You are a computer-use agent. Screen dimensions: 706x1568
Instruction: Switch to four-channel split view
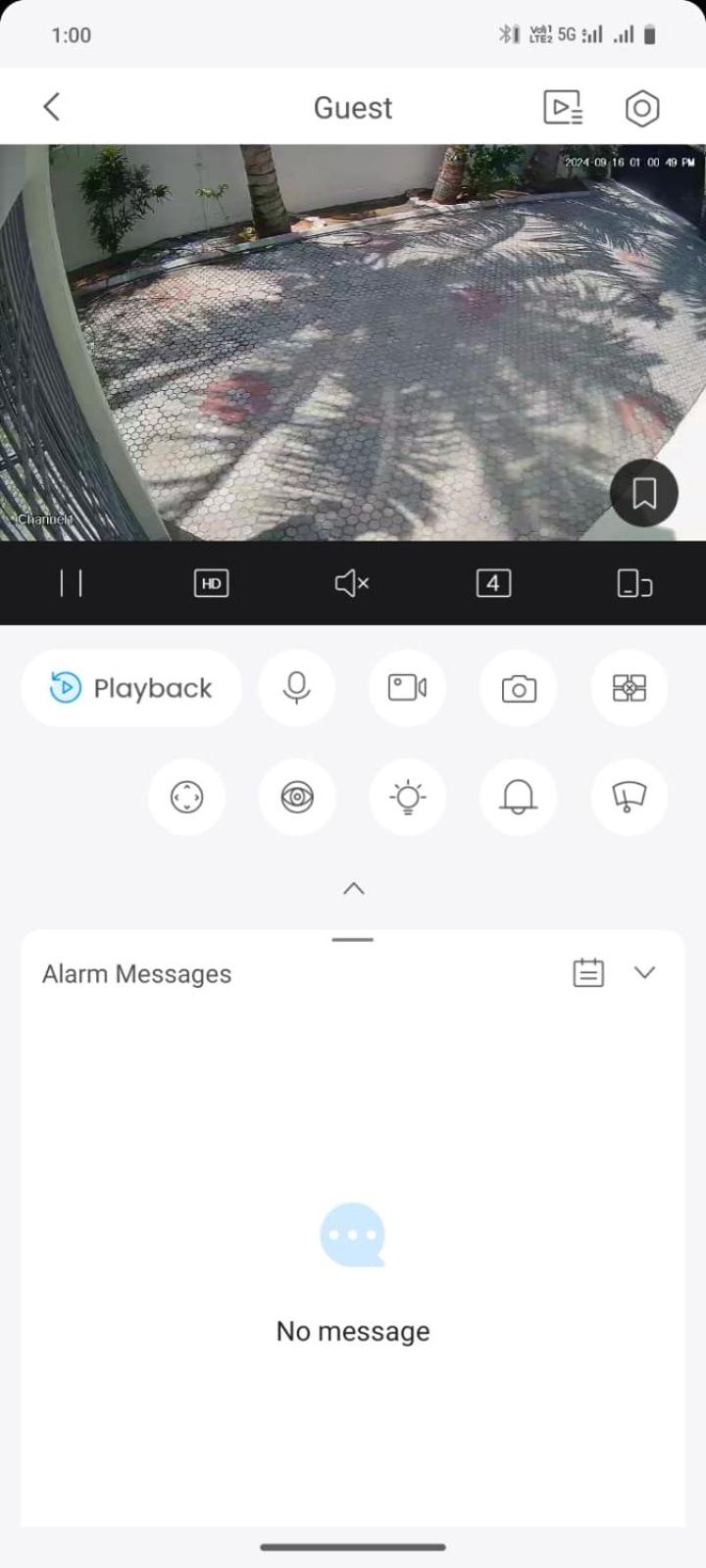coord(493,583)
